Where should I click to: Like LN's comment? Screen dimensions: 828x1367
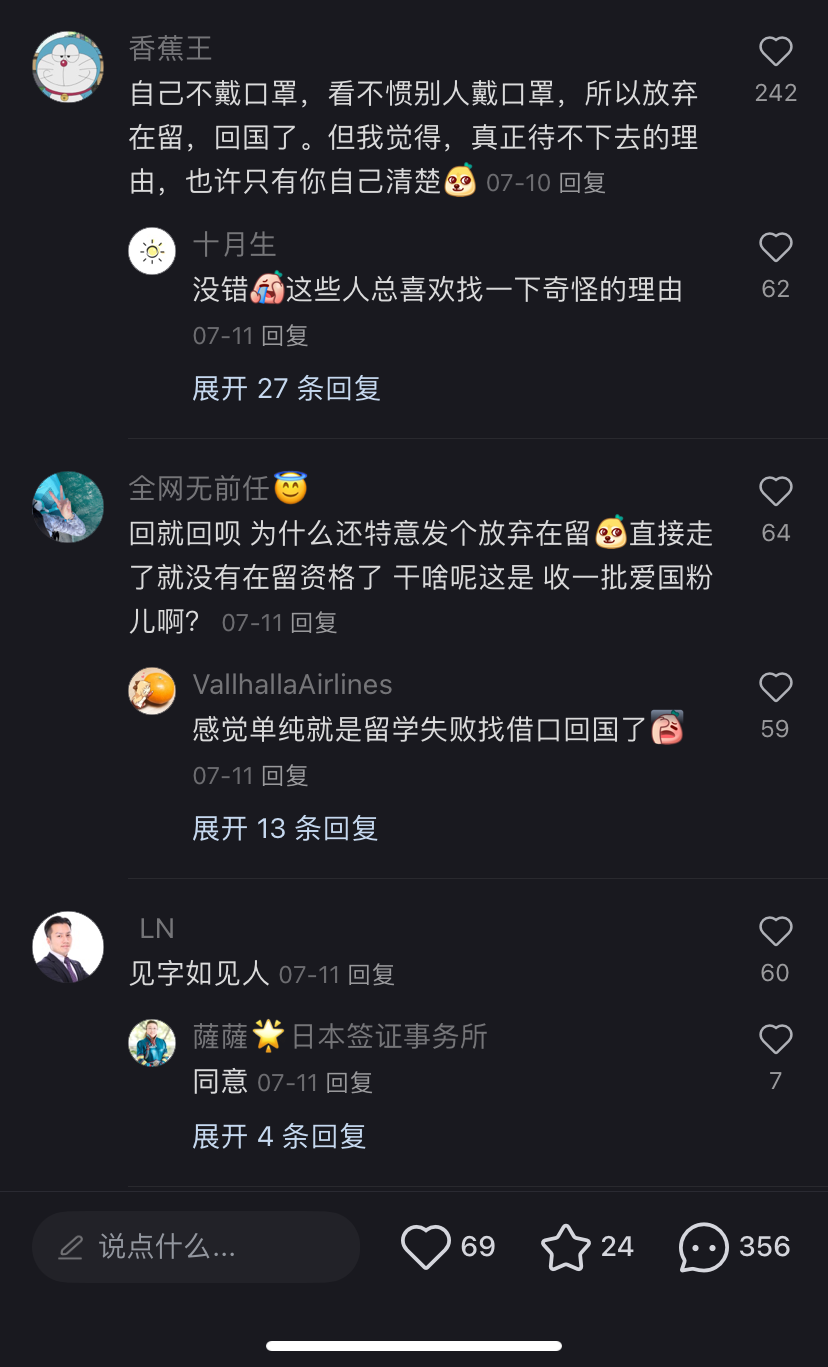[x=776, y=932]
